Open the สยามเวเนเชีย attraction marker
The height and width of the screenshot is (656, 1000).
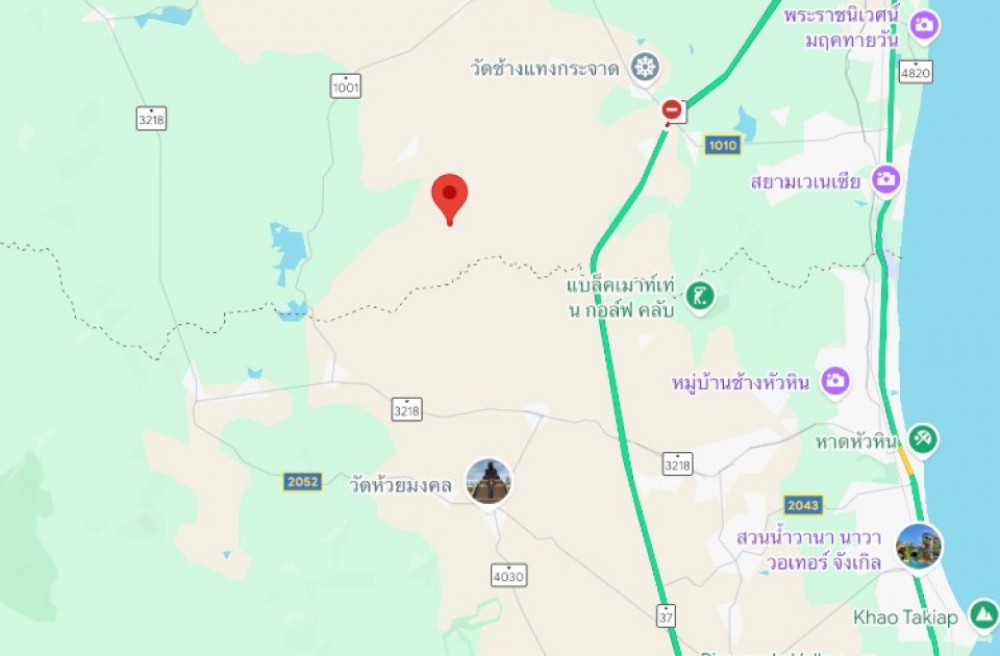tap(885, 180)
